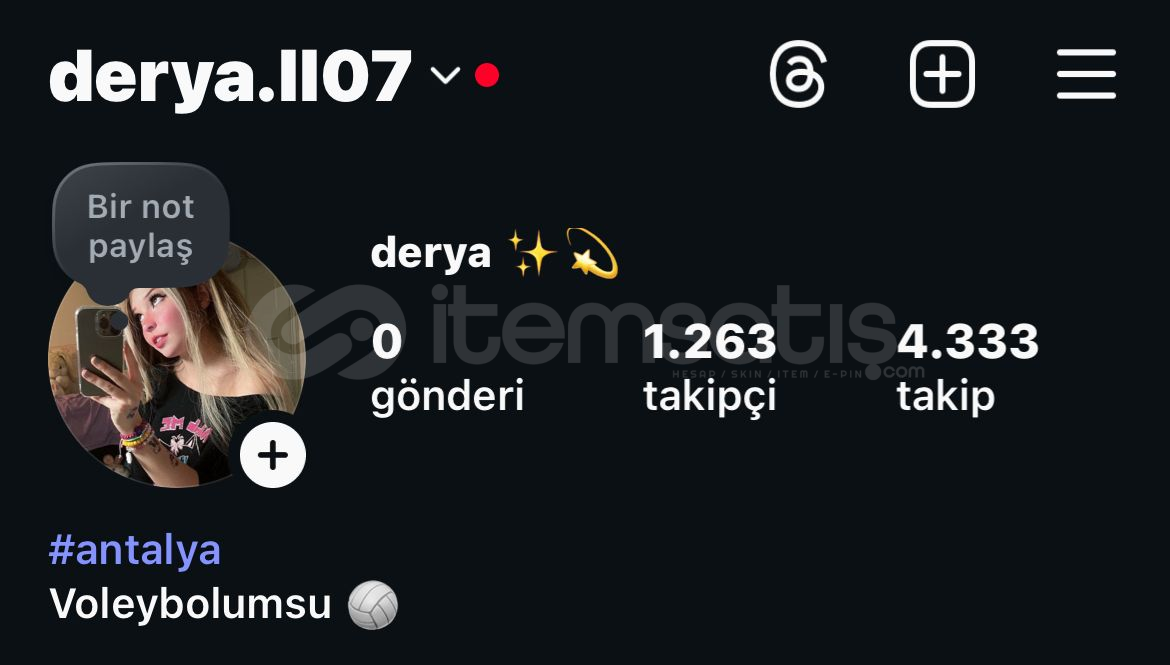The image size is (1170, 665).
Task: Add a story using the plus badge
Action: click(273, 456)
